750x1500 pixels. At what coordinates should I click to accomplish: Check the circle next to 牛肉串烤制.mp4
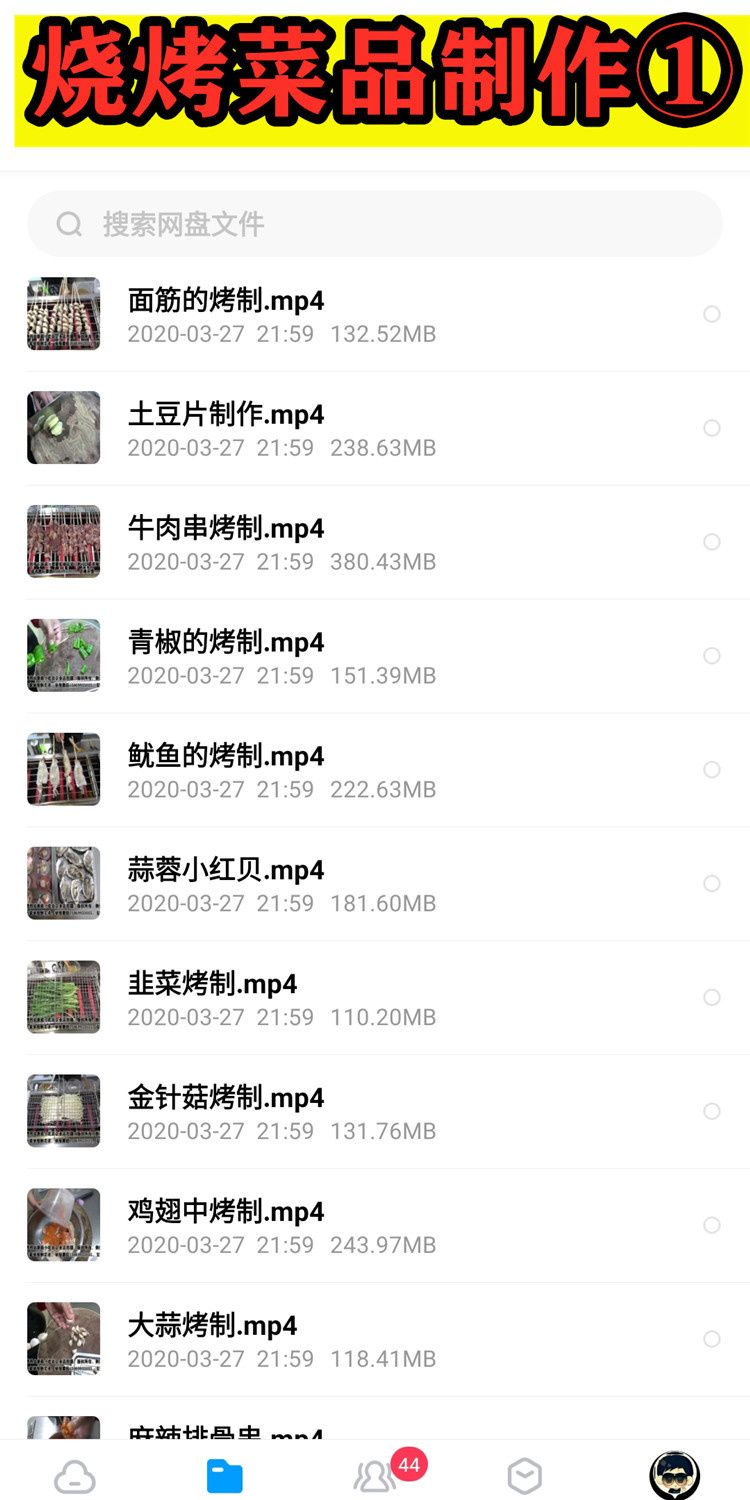[712, 542]
